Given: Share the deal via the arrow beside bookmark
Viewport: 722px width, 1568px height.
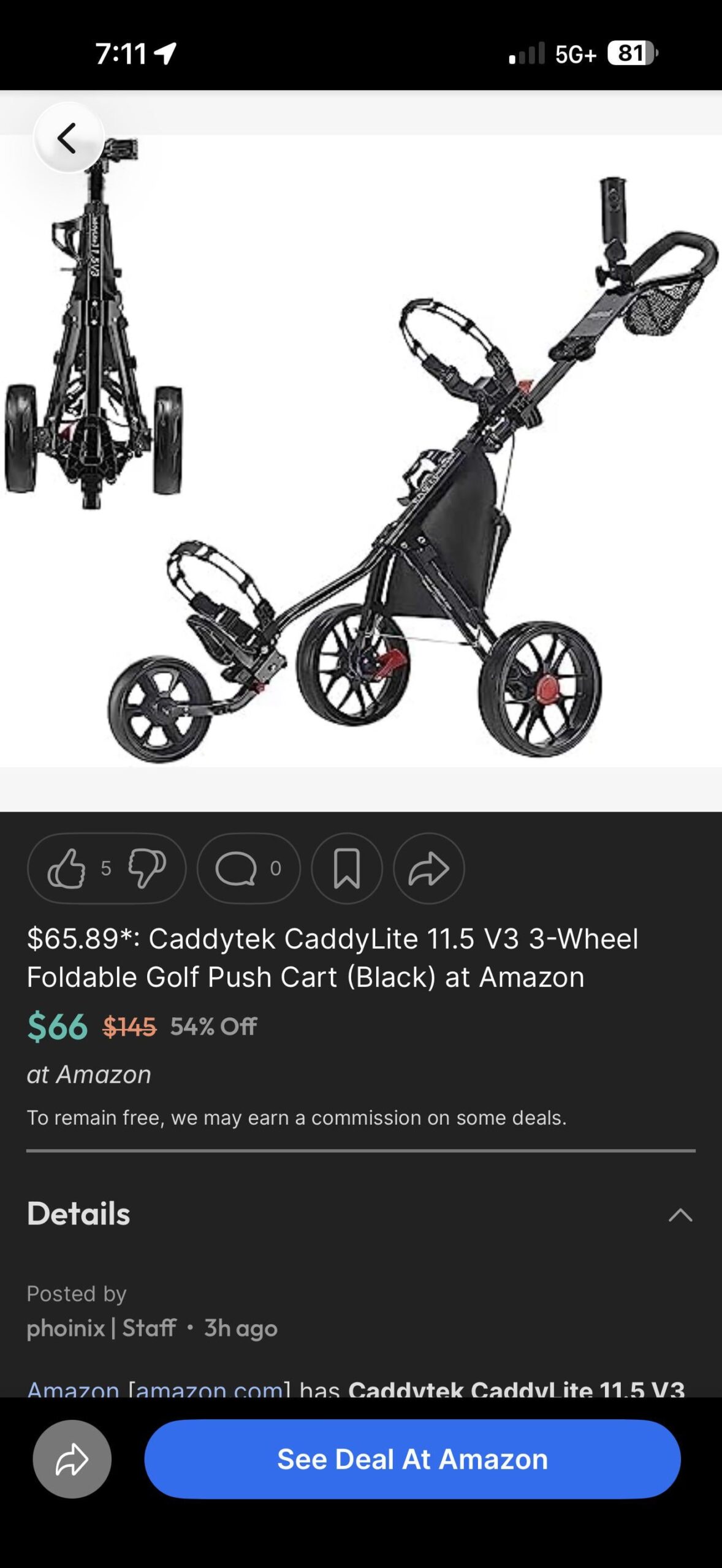Looking at the screenshot, I should coord(428,869).
